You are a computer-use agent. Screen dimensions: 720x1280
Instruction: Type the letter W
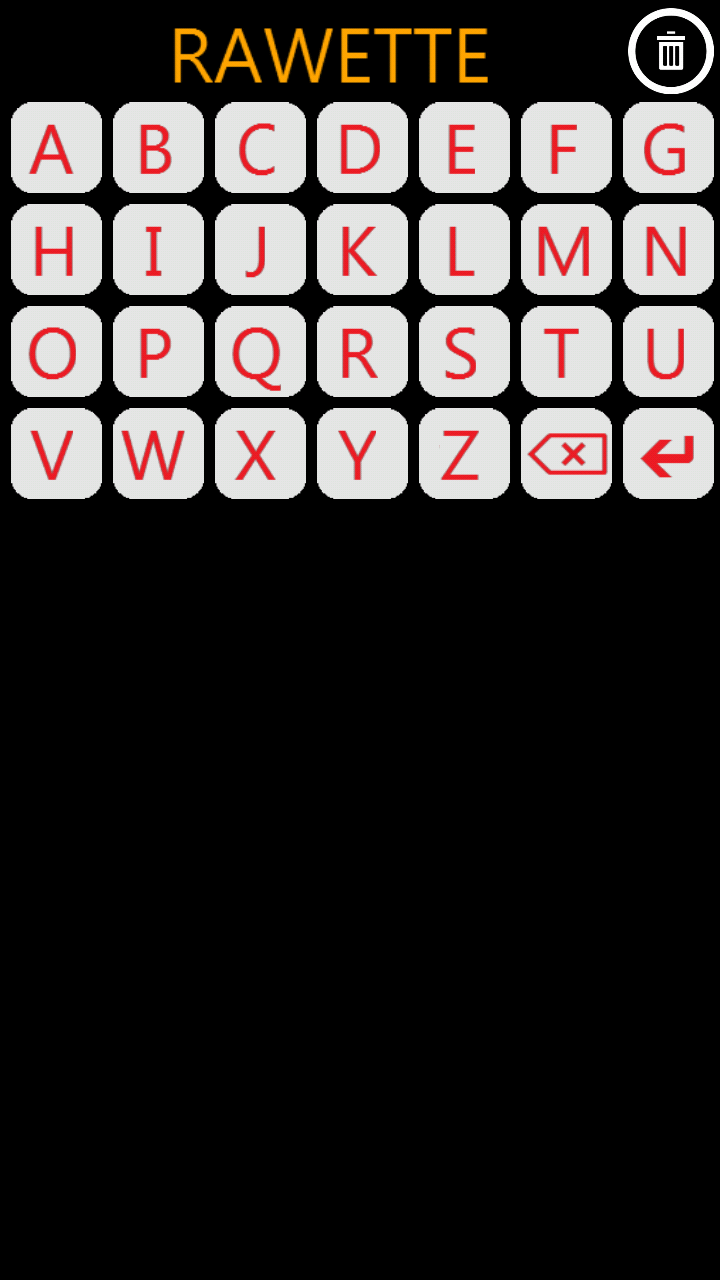(x=158, y=454)
